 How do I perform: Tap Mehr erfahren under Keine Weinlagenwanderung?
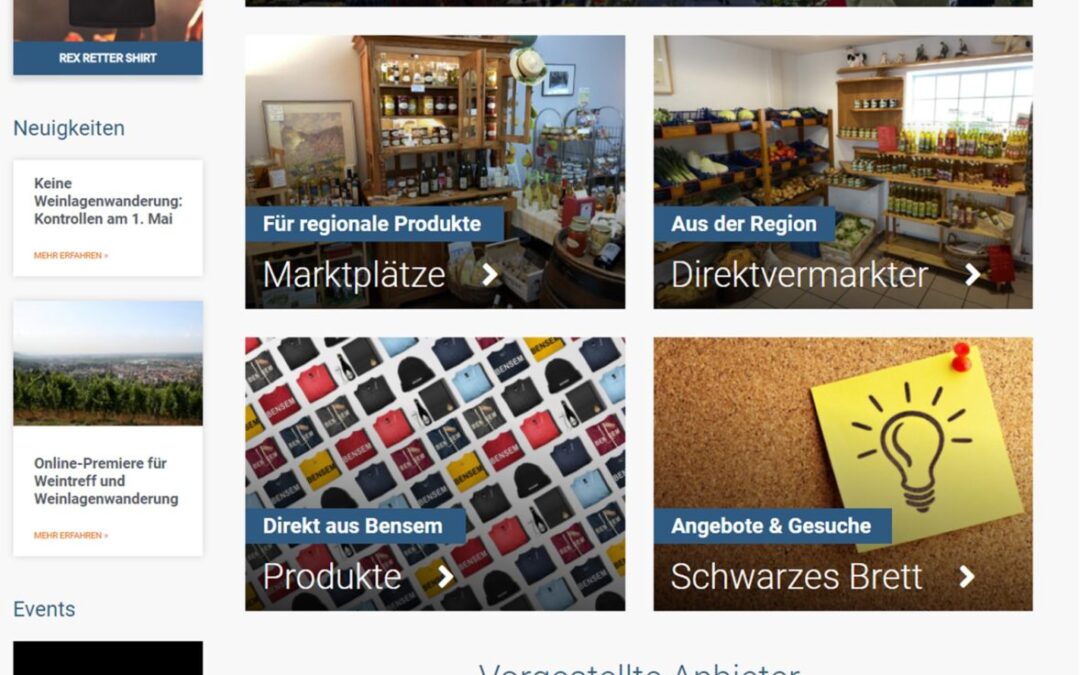pos(71,256)
